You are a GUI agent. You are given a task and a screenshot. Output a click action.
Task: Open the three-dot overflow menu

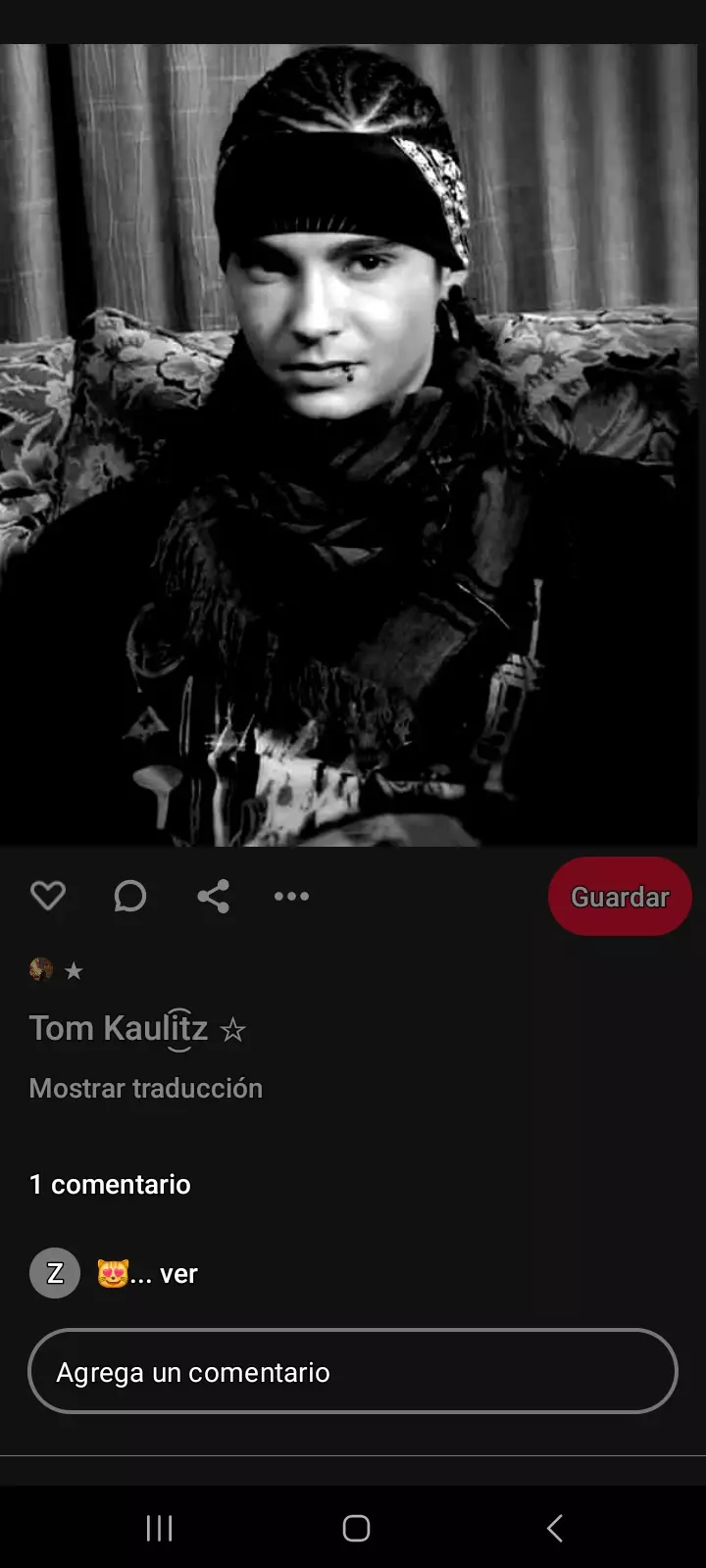click(291, 896)
